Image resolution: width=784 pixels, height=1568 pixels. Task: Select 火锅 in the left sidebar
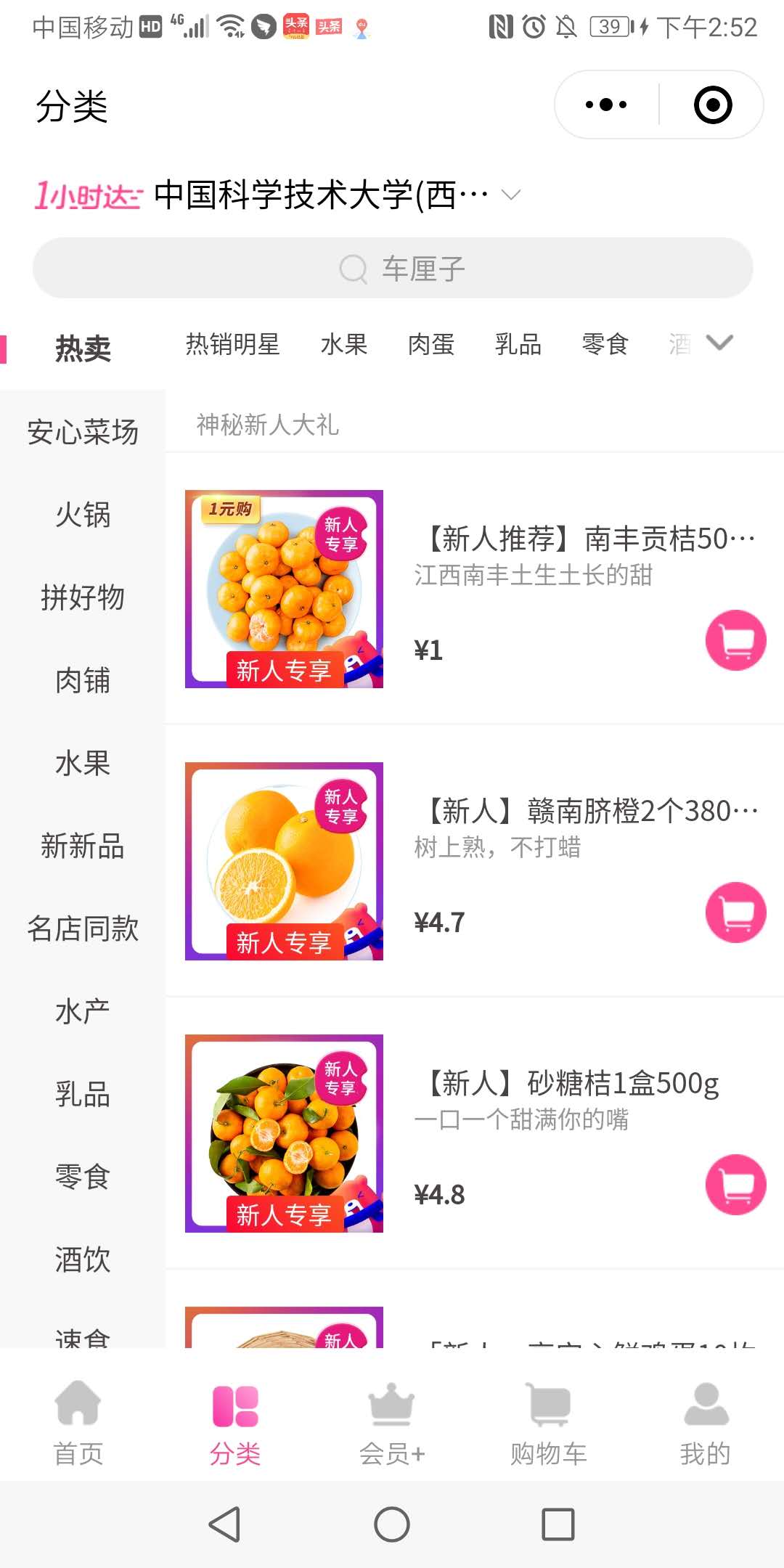[x=83, y=515]
